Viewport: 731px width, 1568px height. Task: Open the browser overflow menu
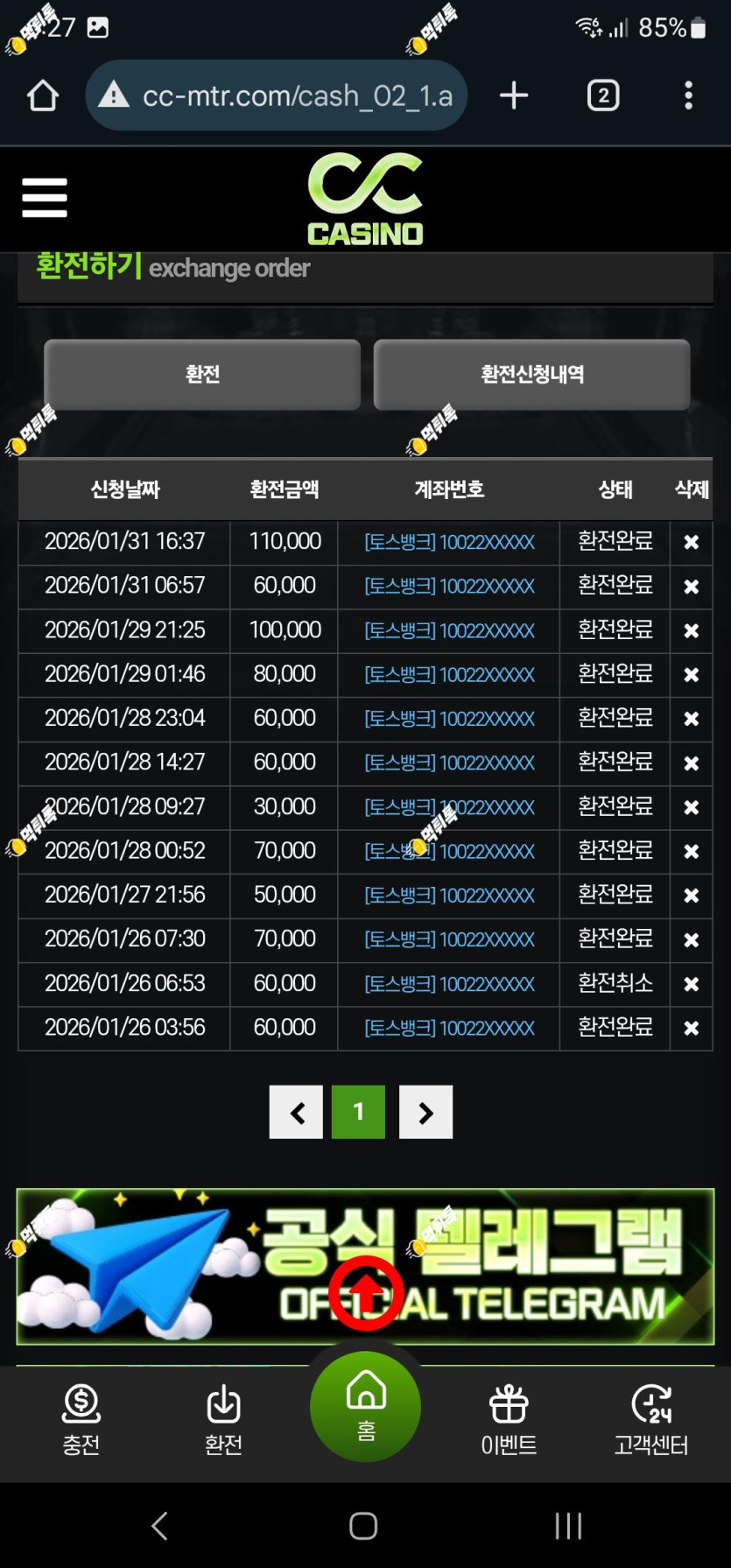tap(689, 95)
